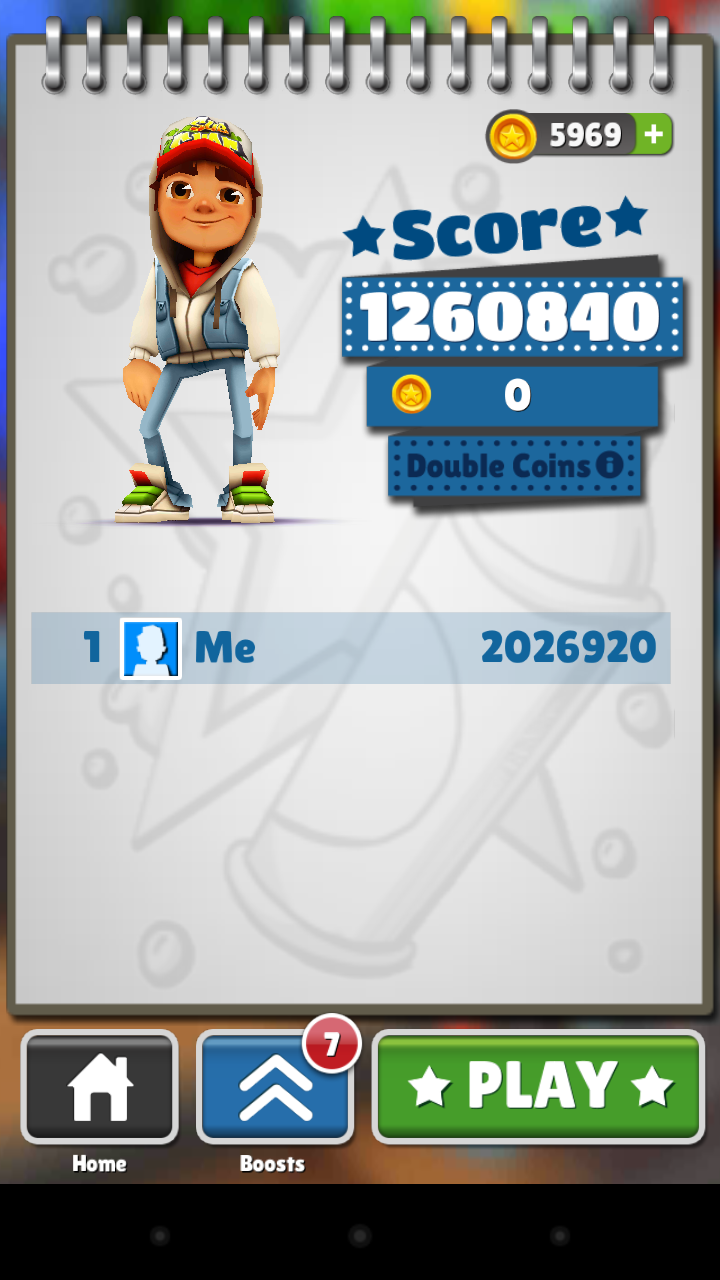Select the Me leaderboard row
The image size is (720, 1280).
[351, 648]
